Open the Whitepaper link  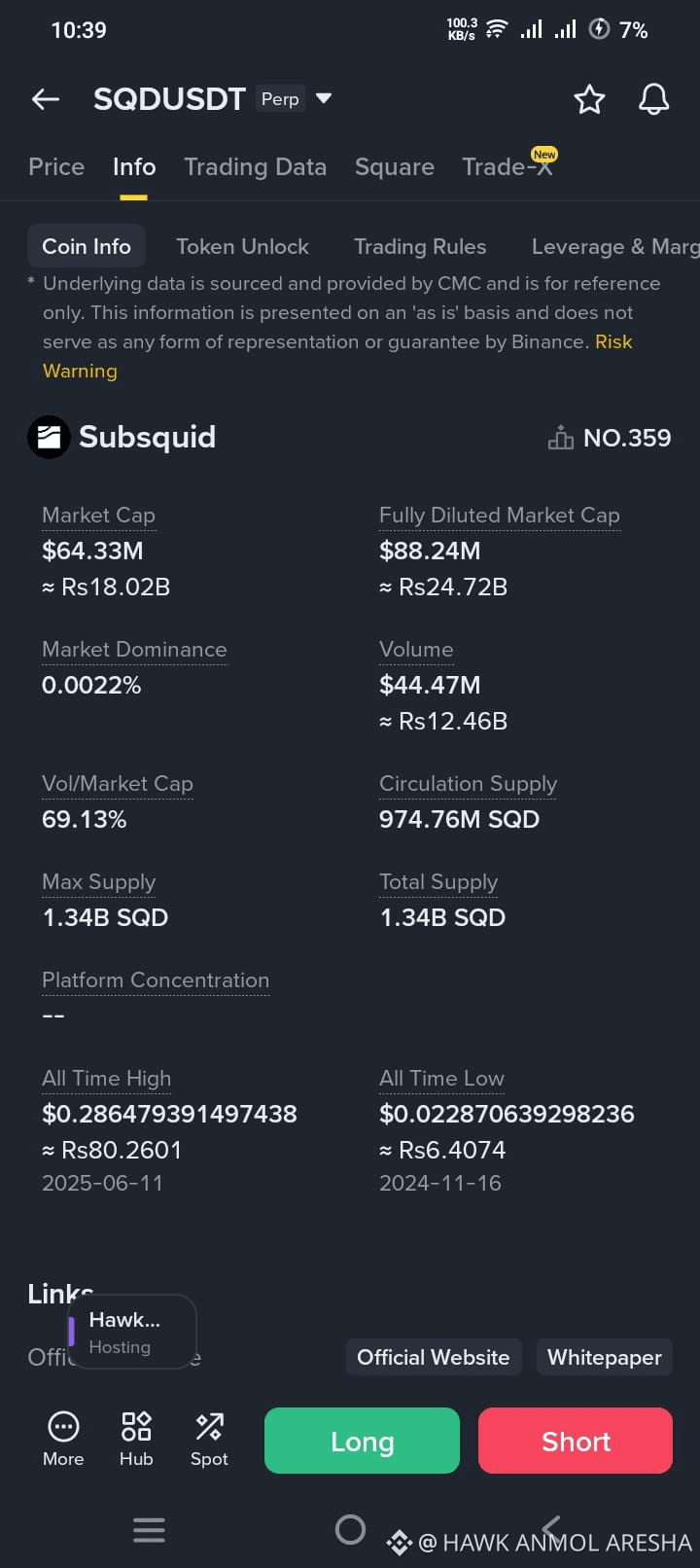[x=604, y=1357]
